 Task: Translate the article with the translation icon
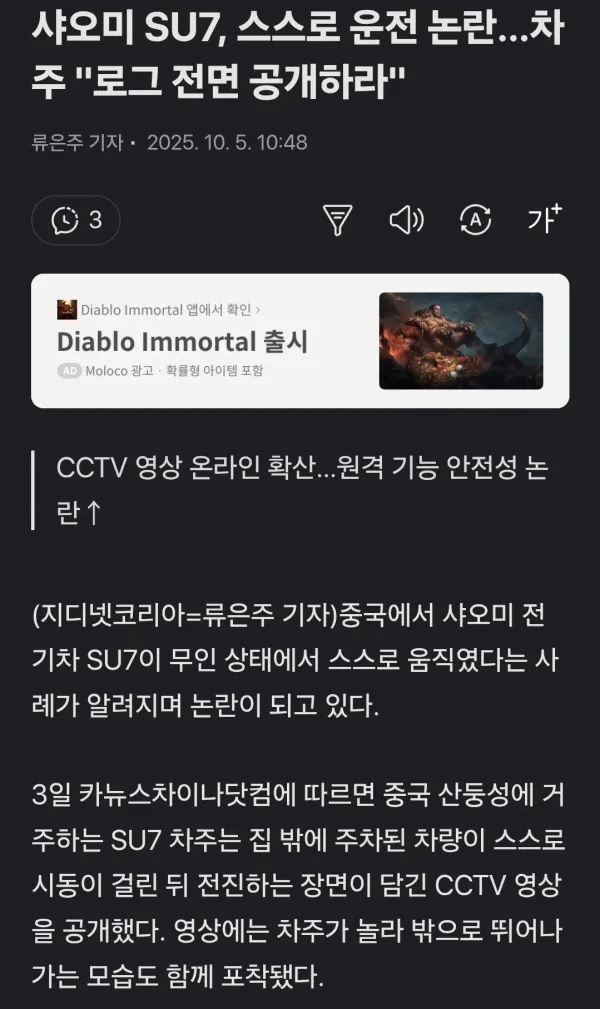pyautogui.click(x=475, y=220)
